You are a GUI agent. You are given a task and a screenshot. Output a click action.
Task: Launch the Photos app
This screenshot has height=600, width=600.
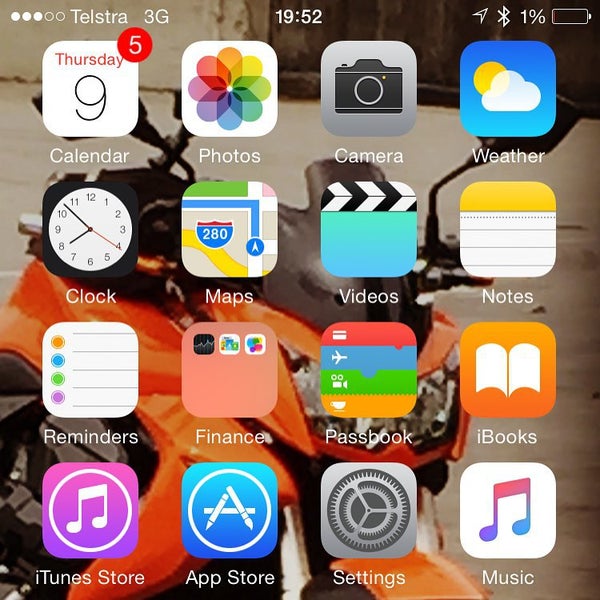229,89
